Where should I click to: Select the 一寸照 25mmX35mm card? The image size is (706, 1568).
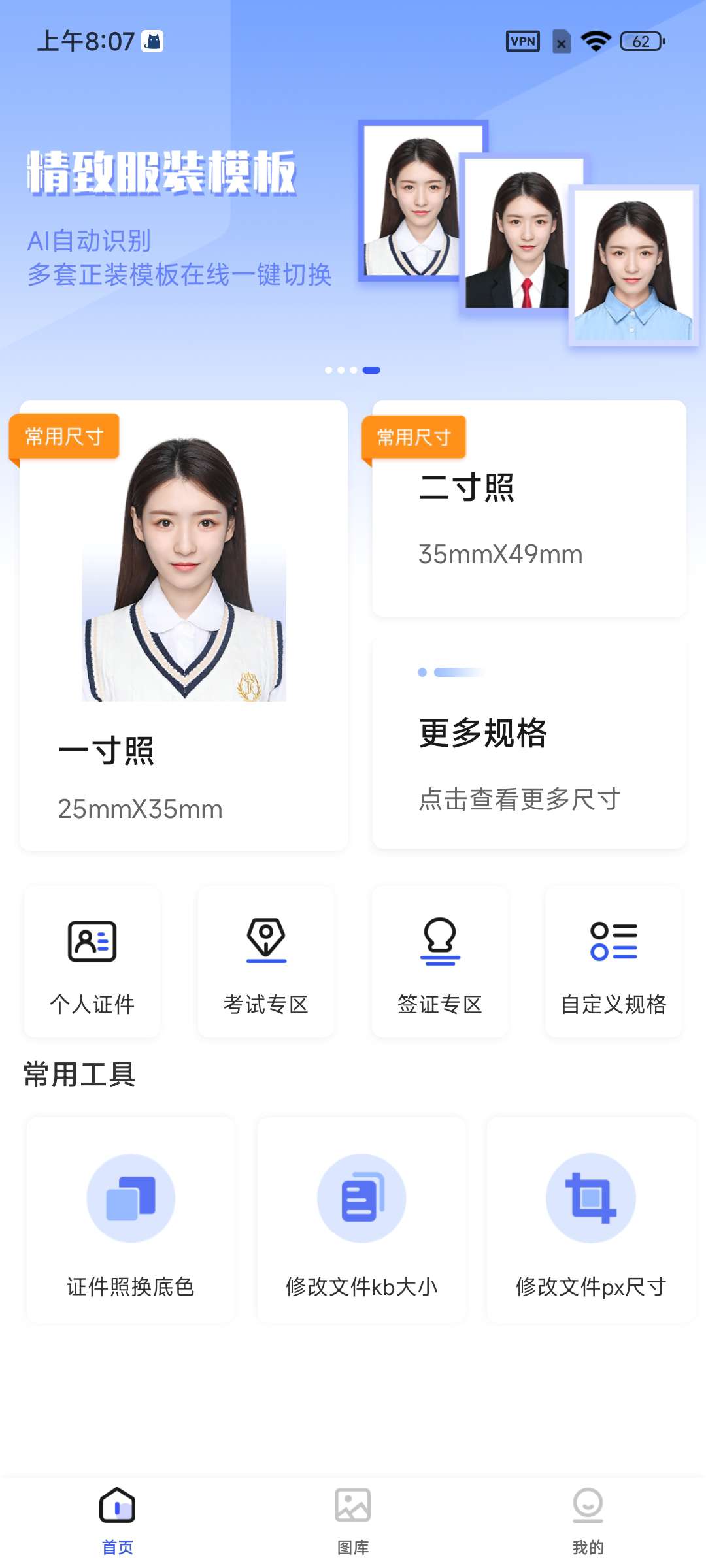coord(184,626)
